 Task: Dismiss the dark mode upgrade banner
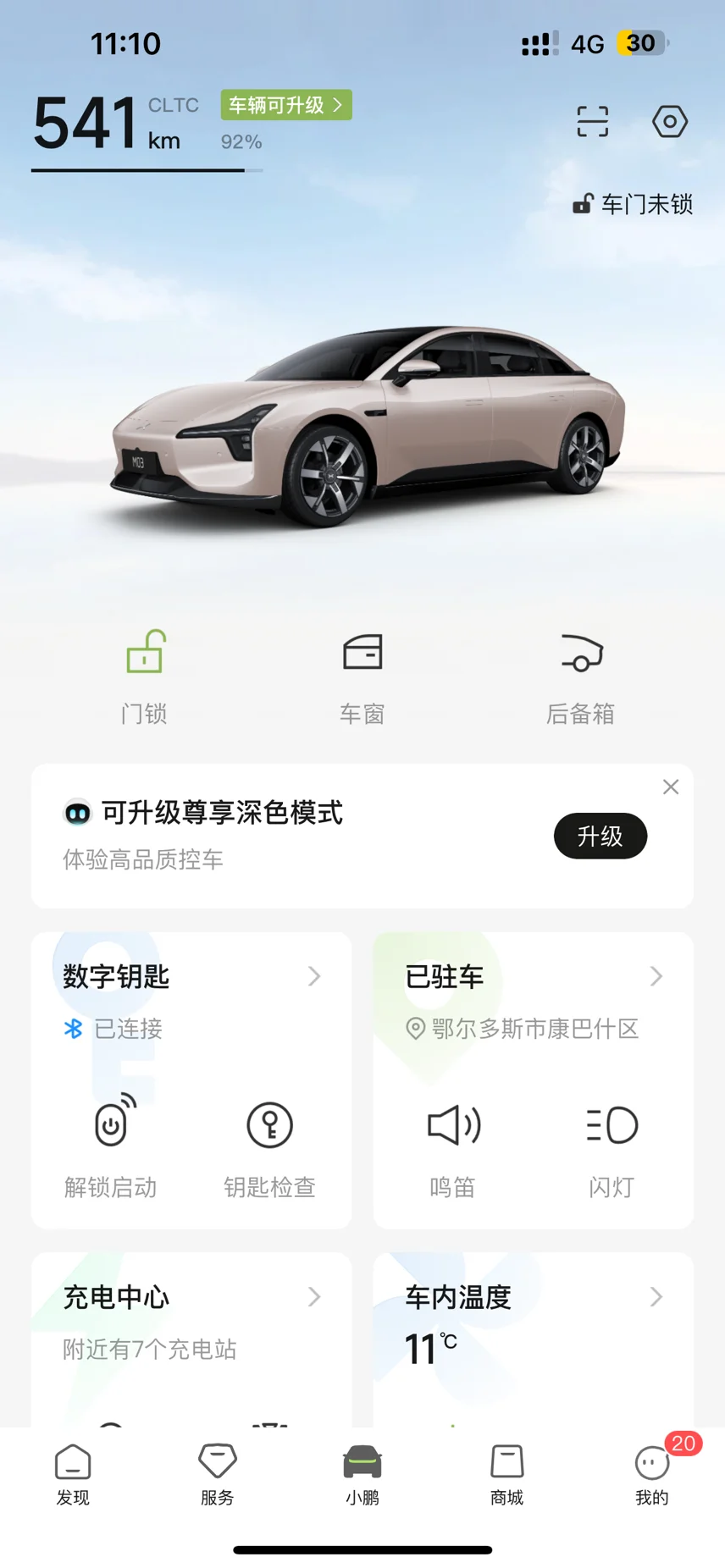(x=671, y=787)
